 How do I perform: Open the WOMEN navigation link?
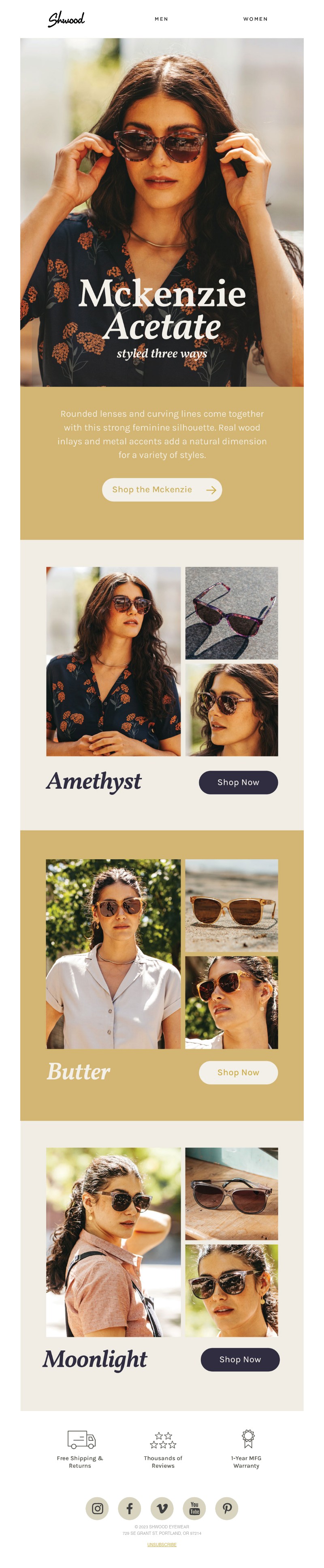[x=255, y=19]
